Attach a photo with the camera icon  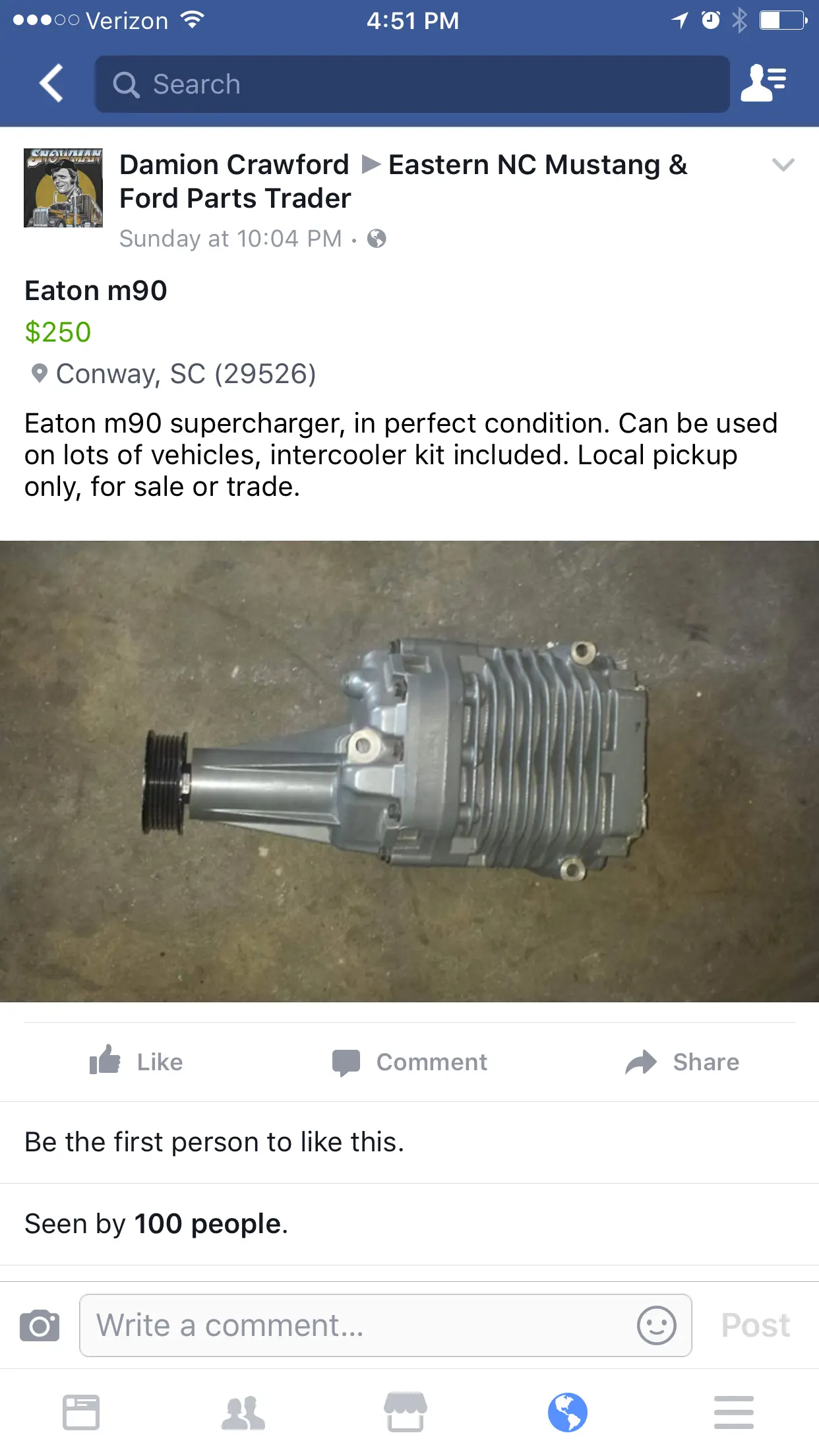(40, 1325)
